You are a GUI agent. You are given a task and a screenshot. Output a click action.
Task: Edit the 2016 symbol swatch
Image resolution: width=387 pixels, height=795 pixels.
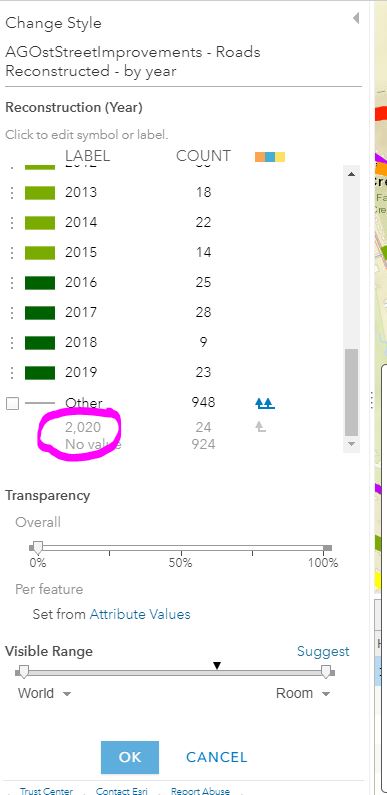pyautogui.click(x=40, y=282)
